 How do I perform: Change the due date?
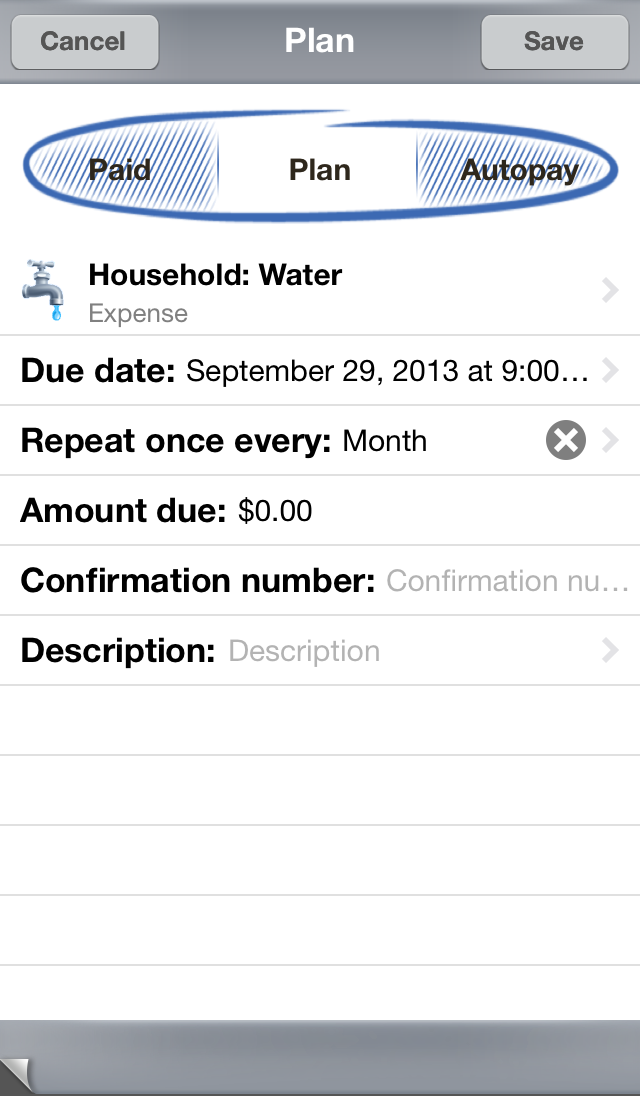pyautogui.click(x=320, y=370)
